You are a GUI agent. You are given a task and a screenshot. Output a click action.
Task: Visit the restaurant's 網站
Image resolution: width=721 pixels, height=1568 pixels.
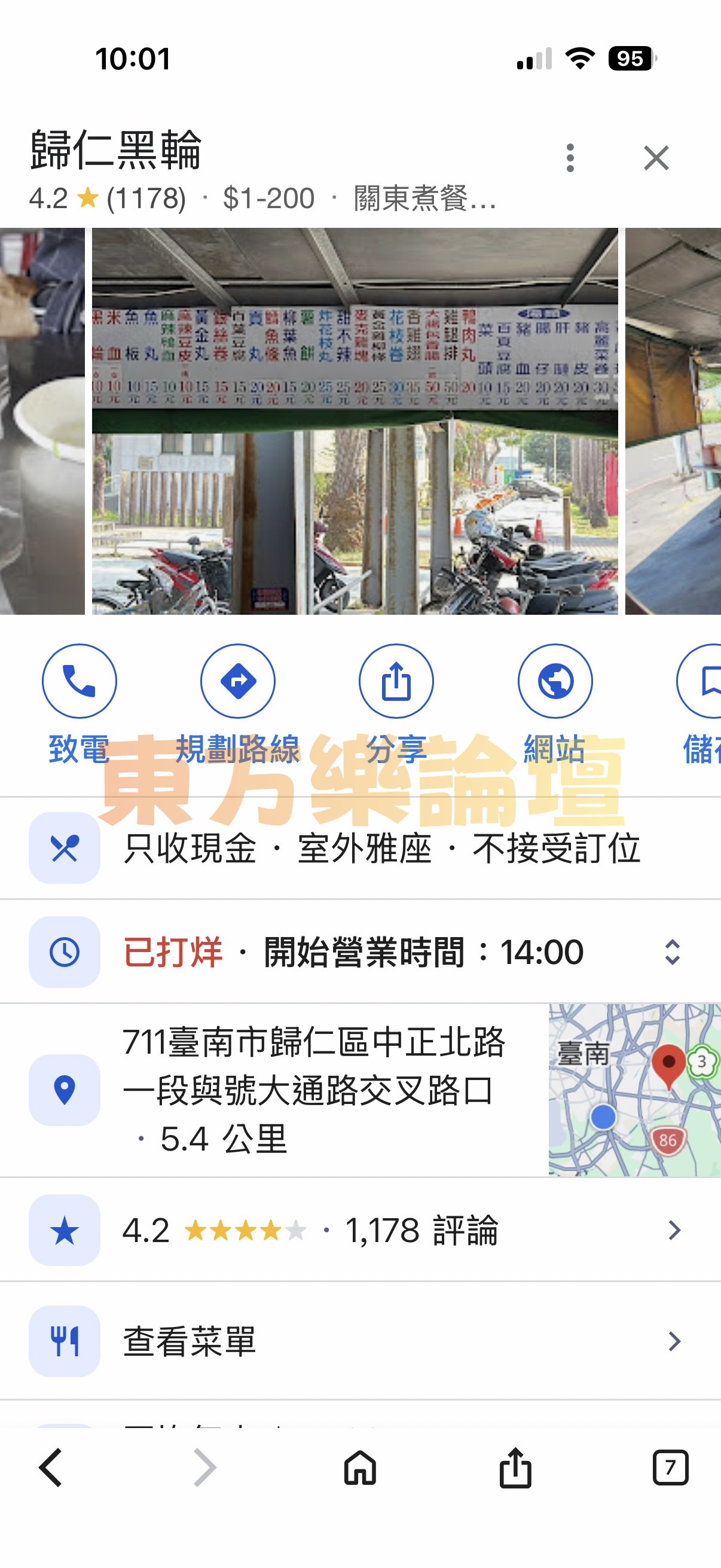click(x=555, y=681)
